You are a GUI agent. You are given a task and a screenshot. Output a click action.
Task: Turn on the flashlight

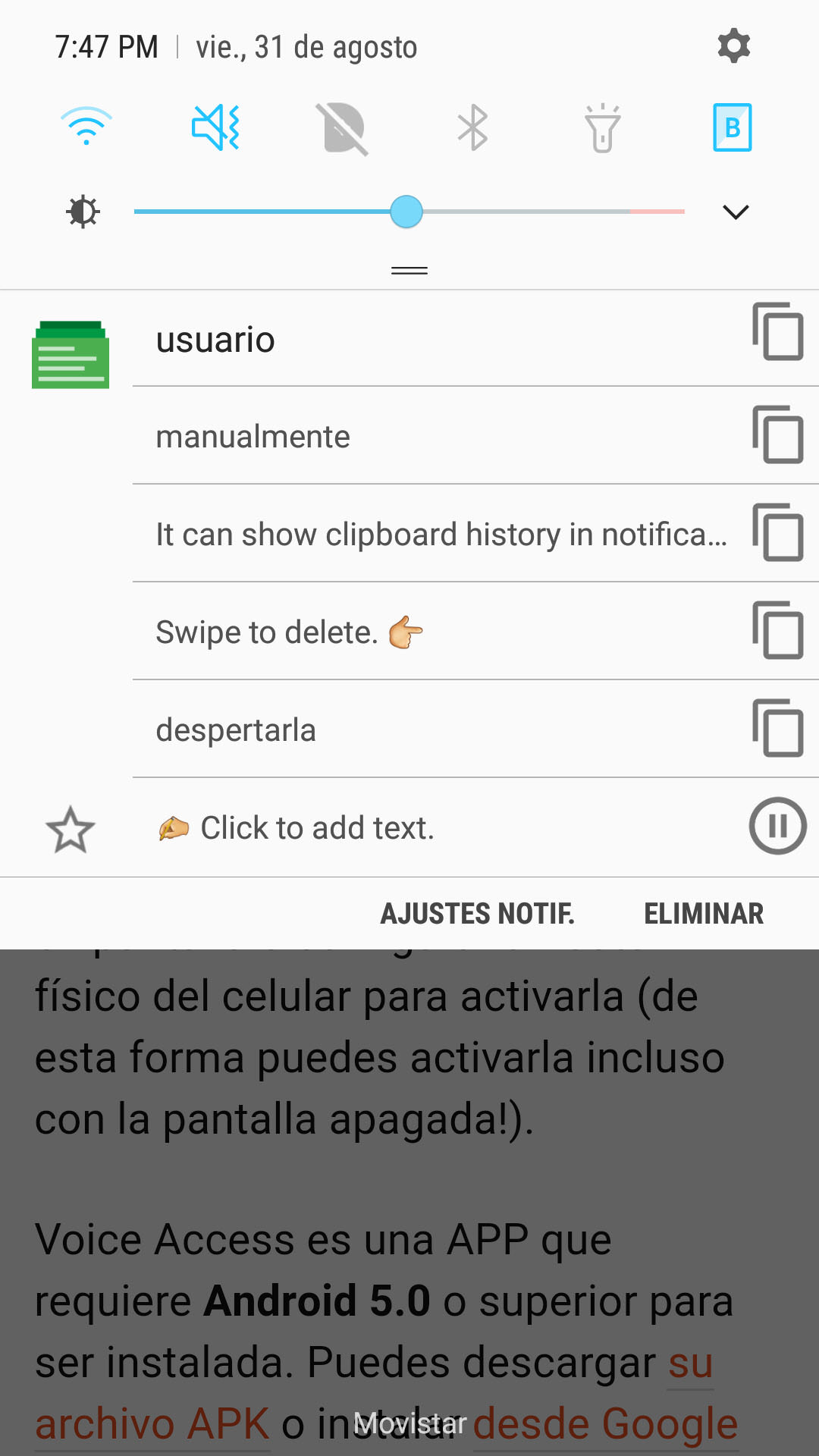602,127
